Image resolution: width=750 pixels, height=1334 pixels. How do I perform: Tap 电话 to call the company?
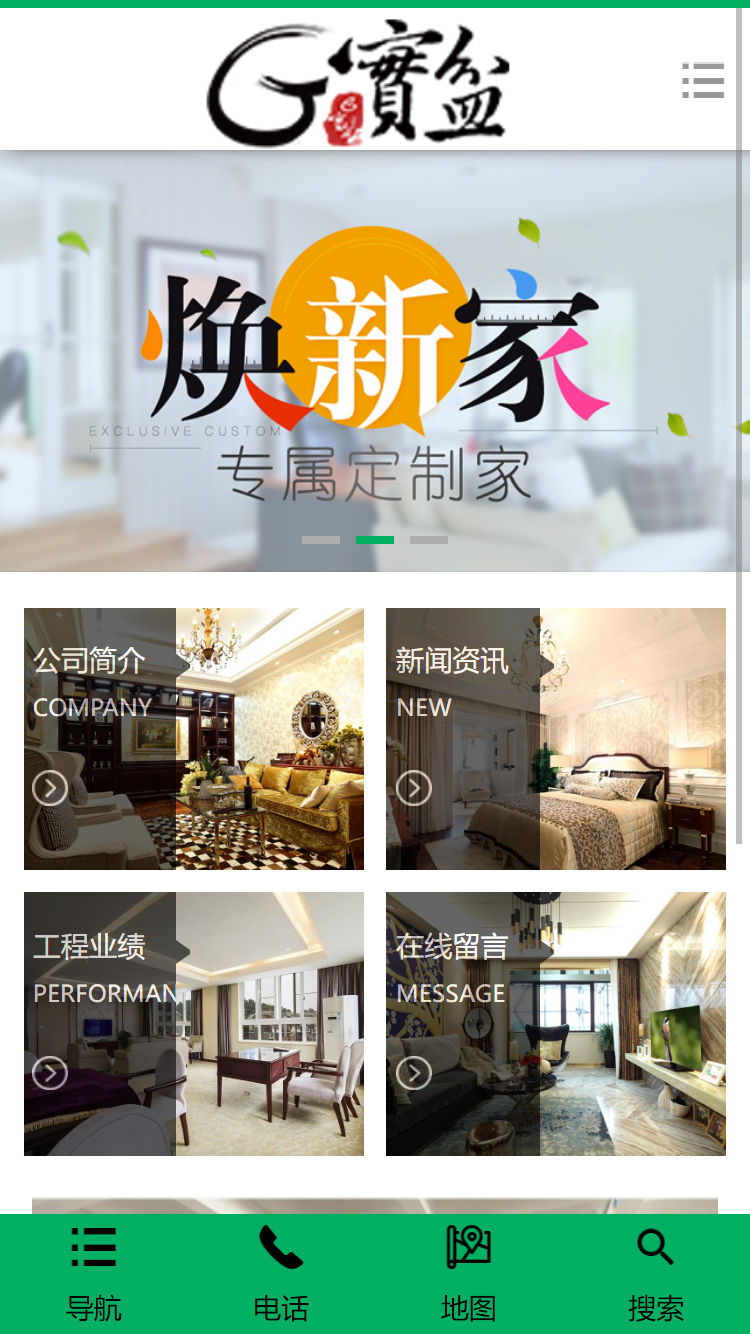[281, 1272]
